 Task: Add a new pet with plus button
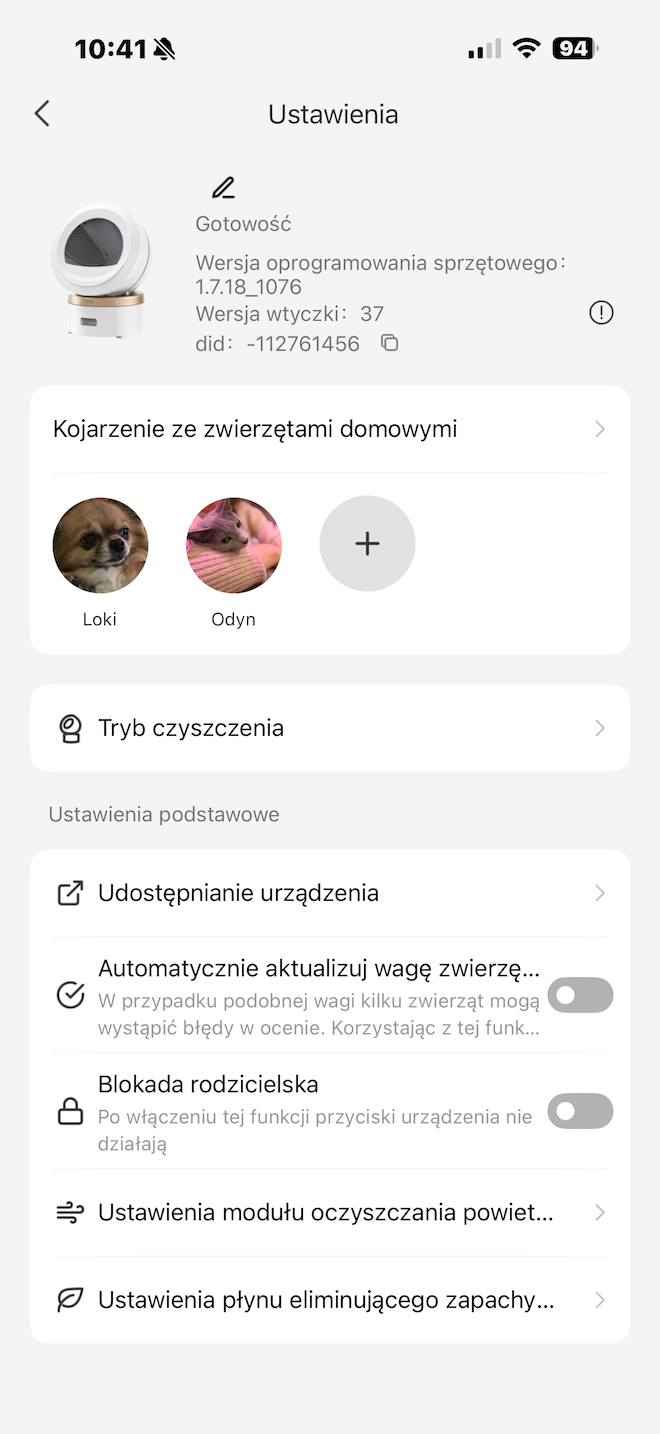[x=367, y=543]
